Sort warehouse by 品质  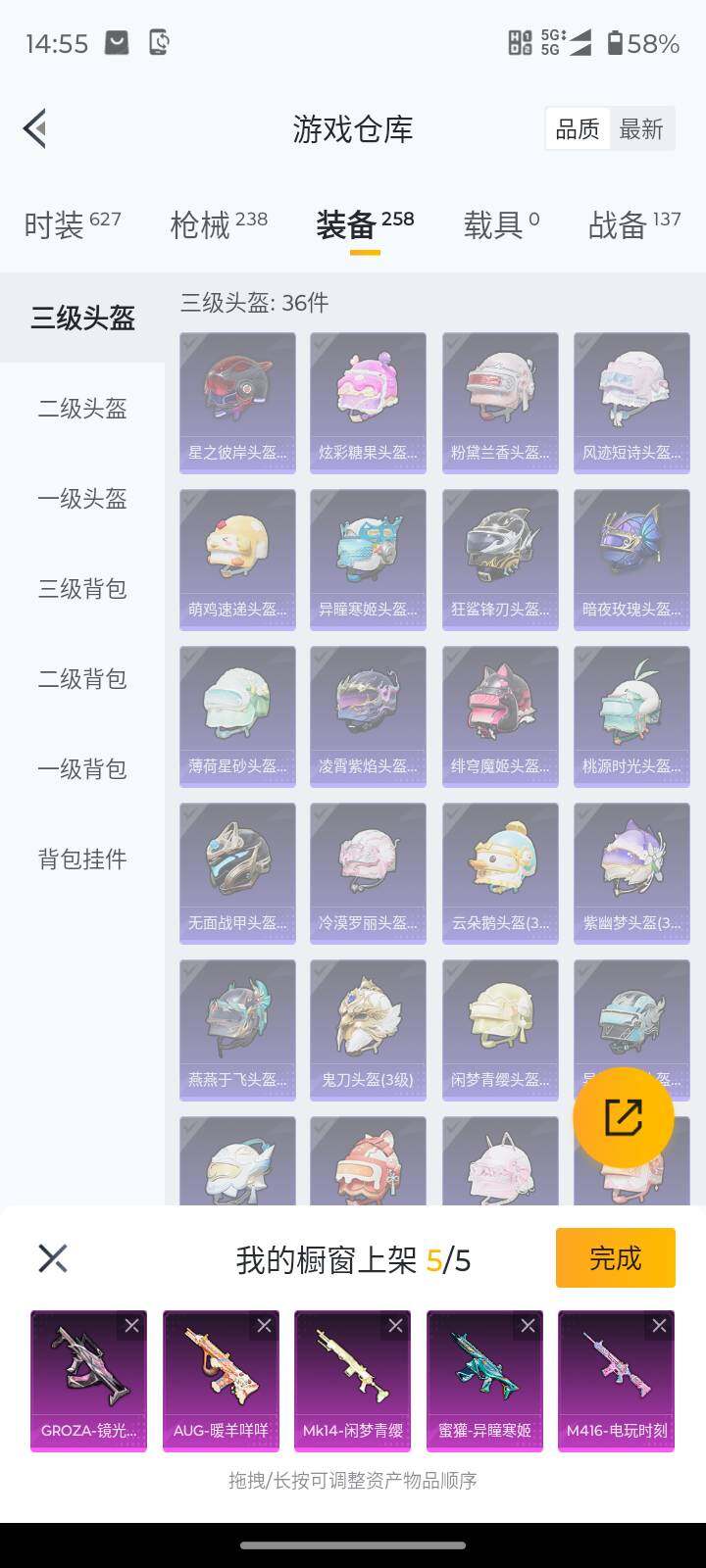point(578,128)
